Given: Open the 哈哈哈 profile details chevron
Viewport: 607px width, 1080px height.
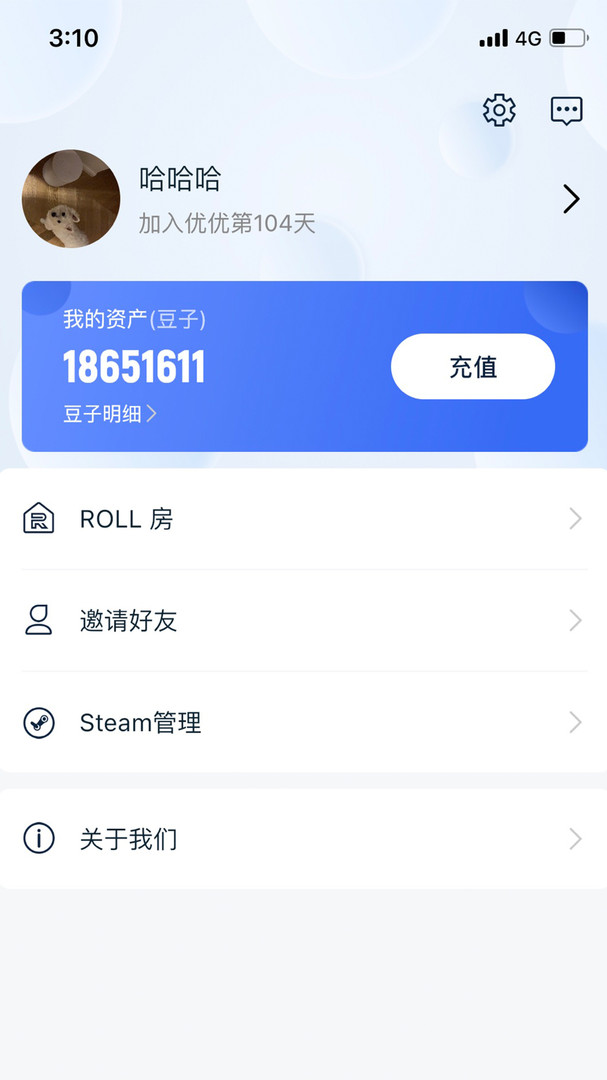Looking at the screenshot, I should [571, 199].
